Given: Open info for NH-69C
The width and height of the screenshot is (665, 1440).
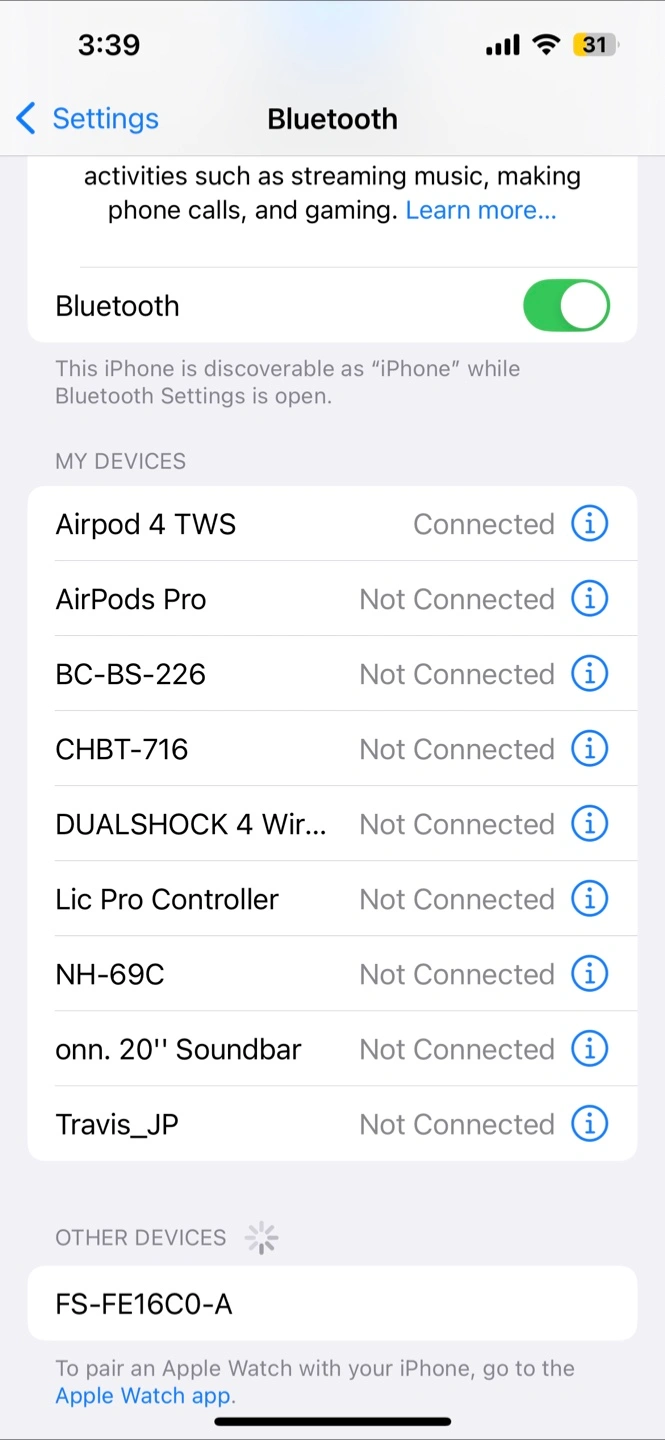Looking at the screenshot, I should tap(589, 973).
